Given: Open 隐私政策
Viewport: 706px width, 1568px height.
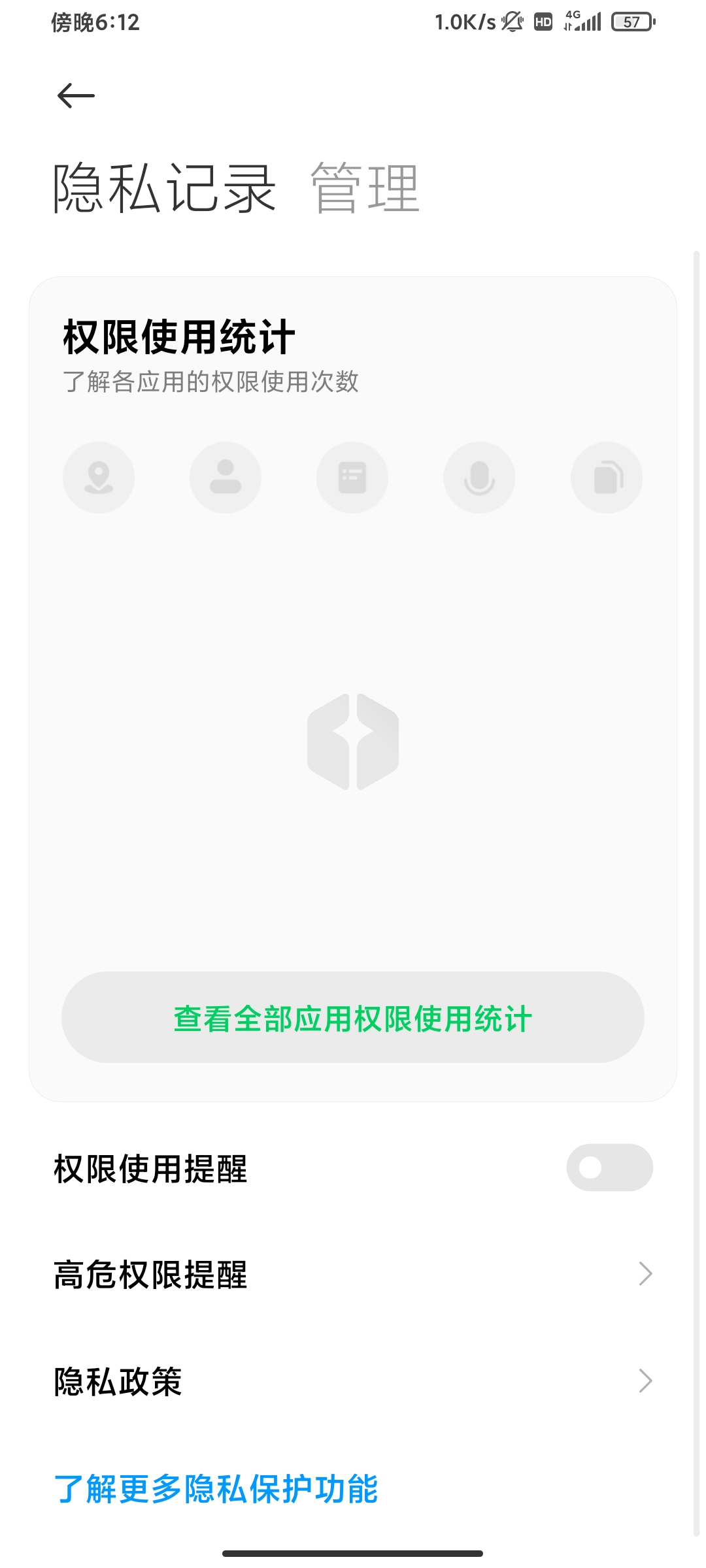Looking at the screenshot, I should click(x=353, y=1381).
